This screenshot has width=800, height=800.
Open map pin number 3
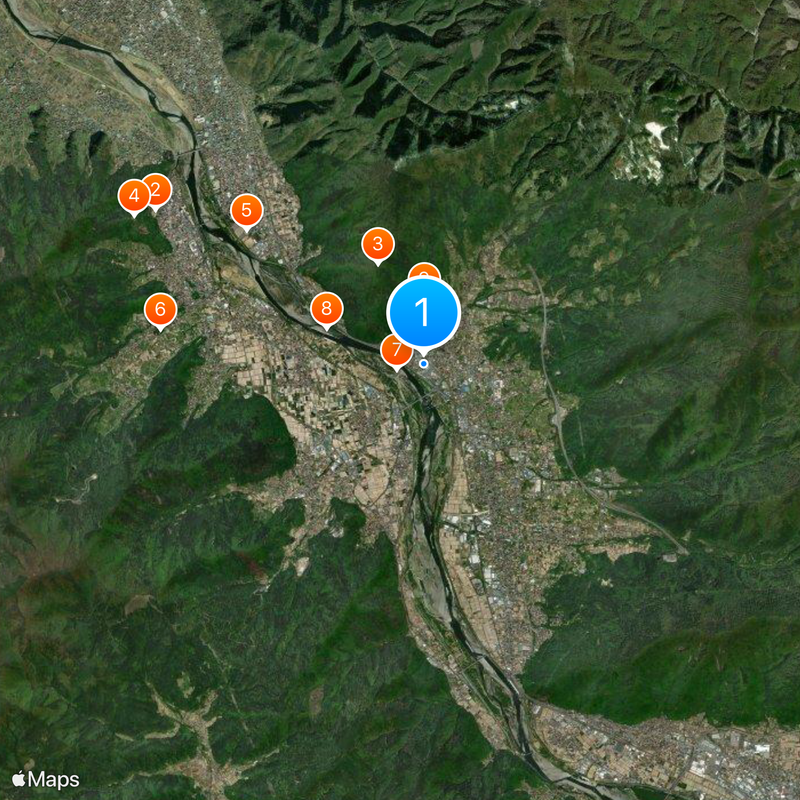(377, 243)
